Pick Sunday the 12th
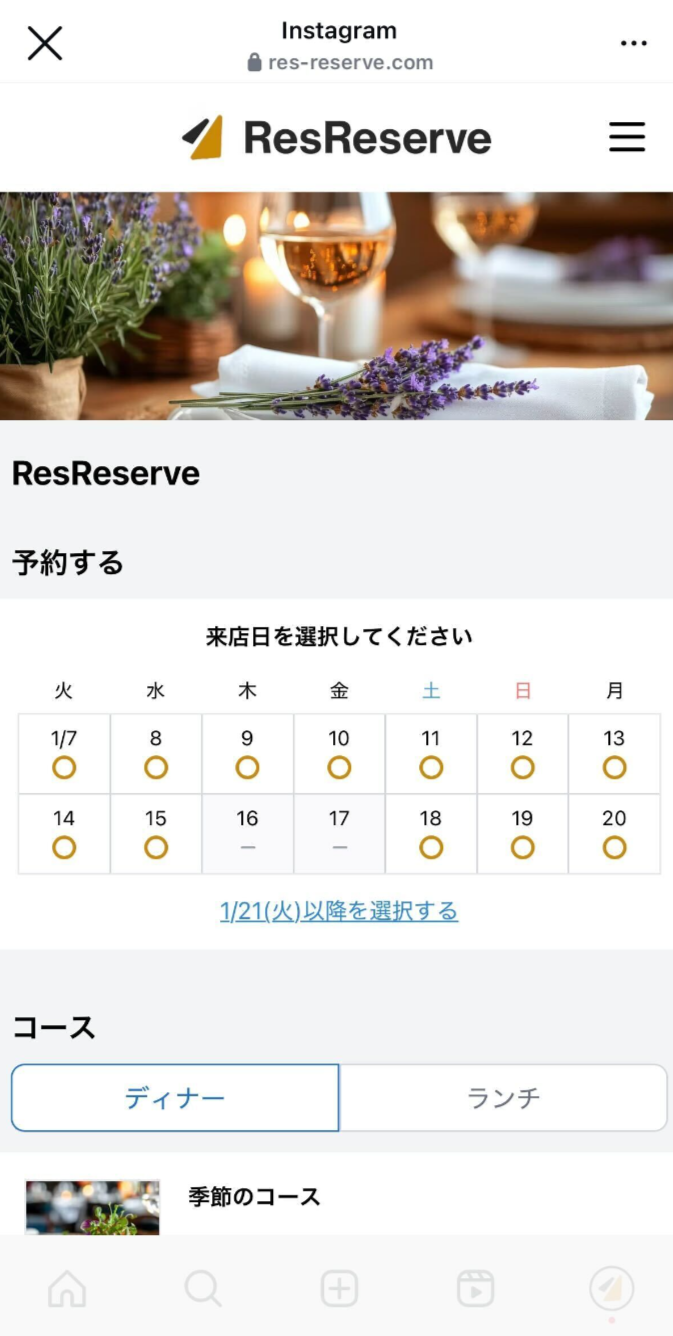This screenshot has width=673, height=1336. point(522,754)
